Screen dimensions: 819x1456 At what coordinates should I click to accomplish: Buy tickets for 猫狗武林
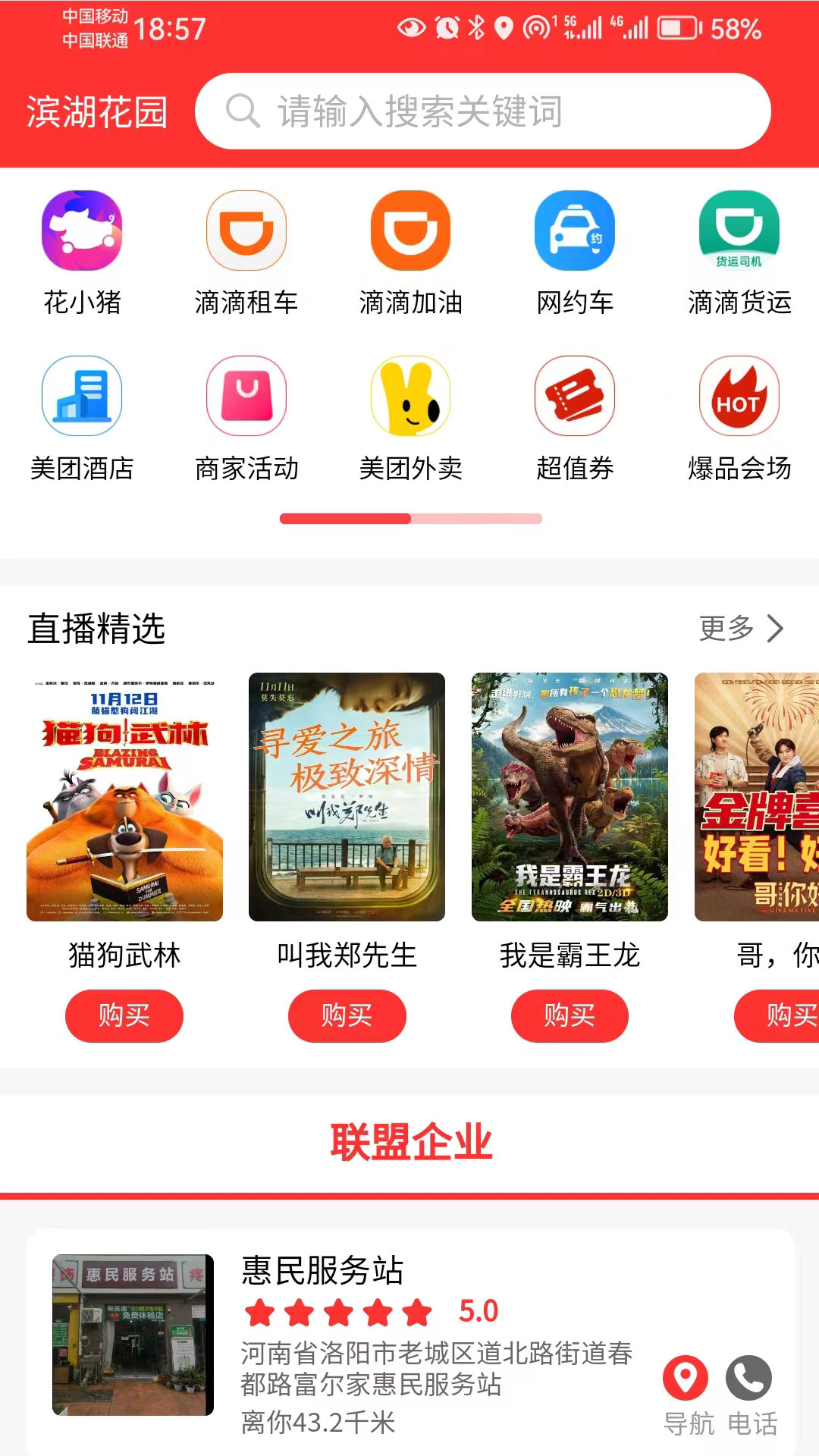124,1015
